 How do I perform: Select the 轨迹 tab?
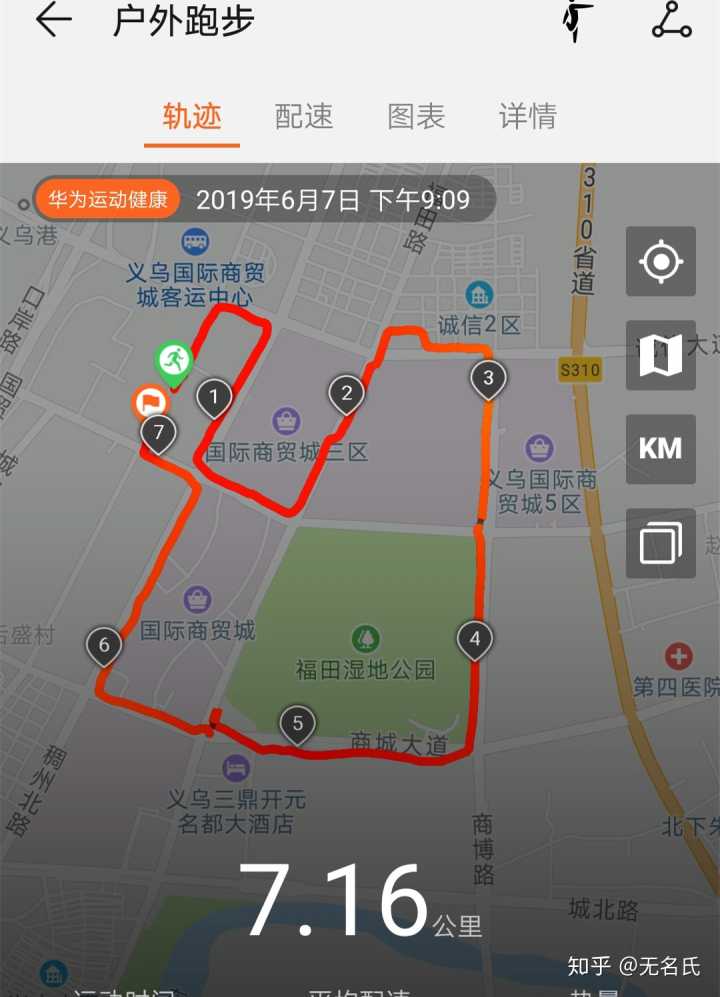coord(192,117)
